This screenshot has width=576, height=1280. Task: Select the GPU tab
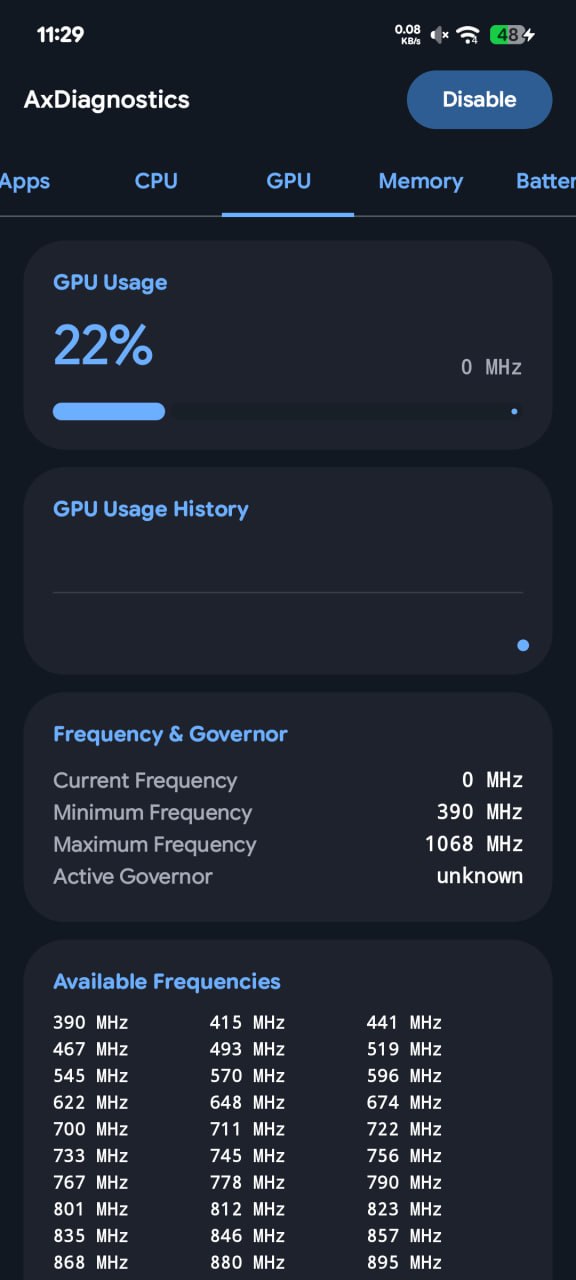click(x=288, y=182)
